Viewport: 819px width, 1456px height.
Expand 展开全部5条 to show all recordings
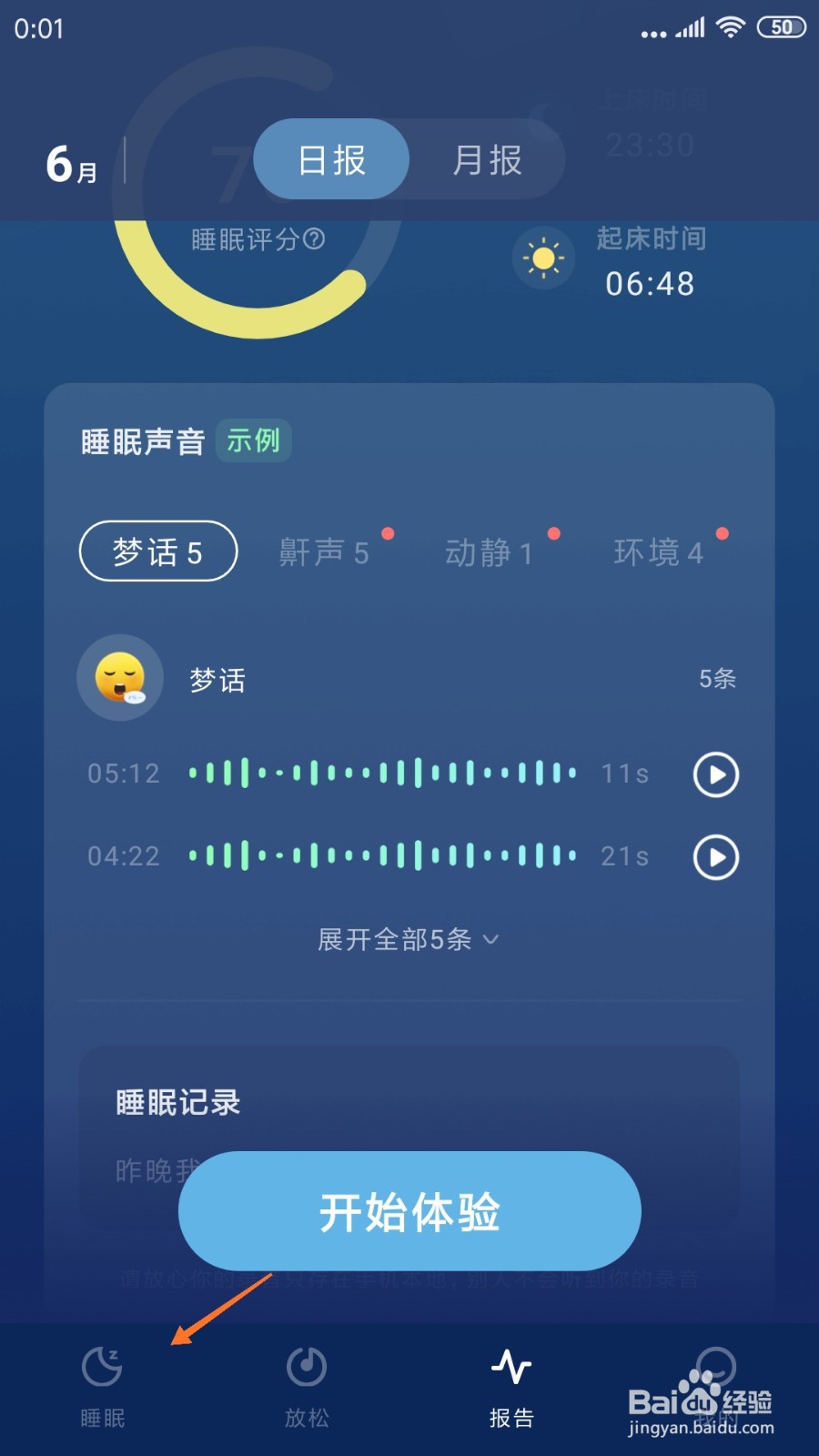click(408, 939)
